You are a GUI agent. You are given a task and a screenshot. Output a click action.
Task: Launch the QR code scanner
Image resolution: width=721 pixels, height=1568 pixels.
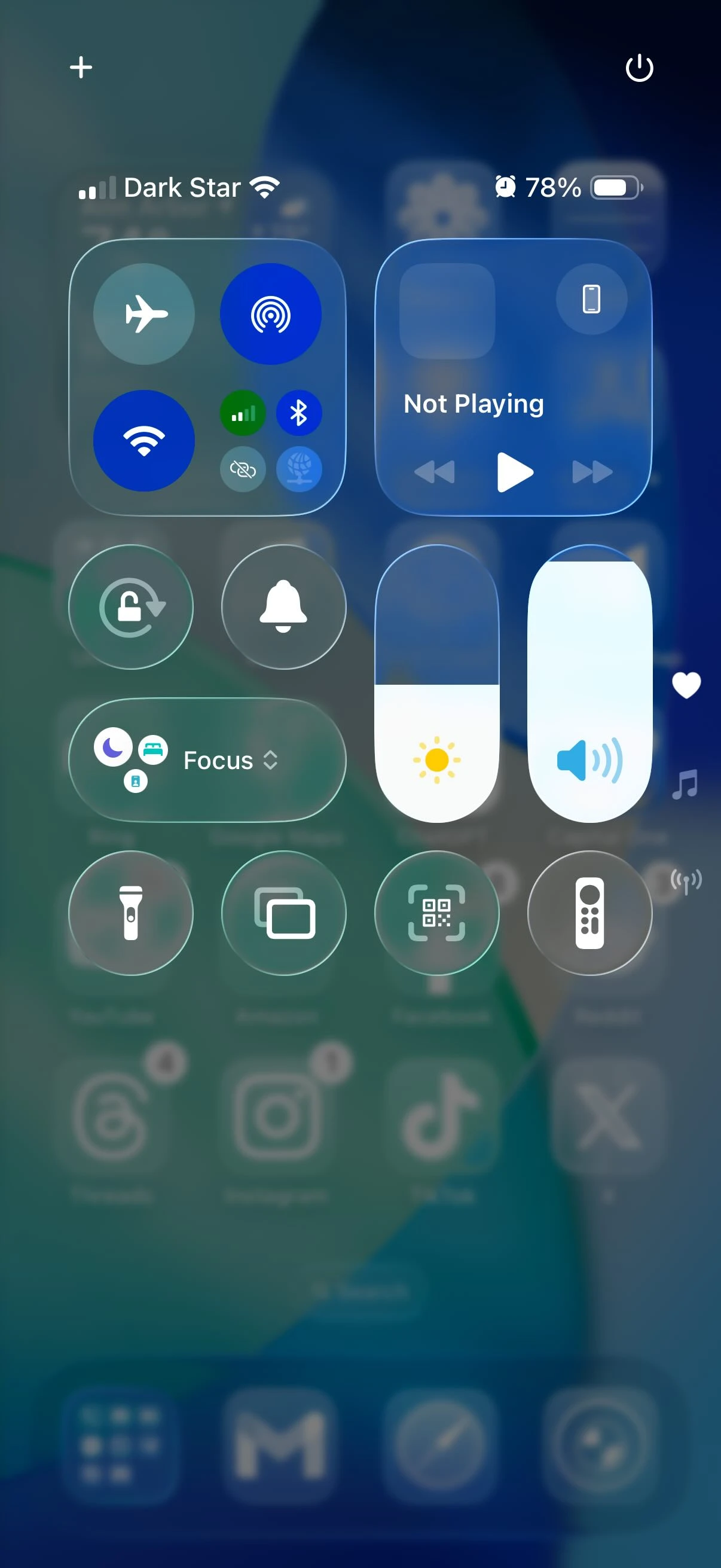click(437, 913)
